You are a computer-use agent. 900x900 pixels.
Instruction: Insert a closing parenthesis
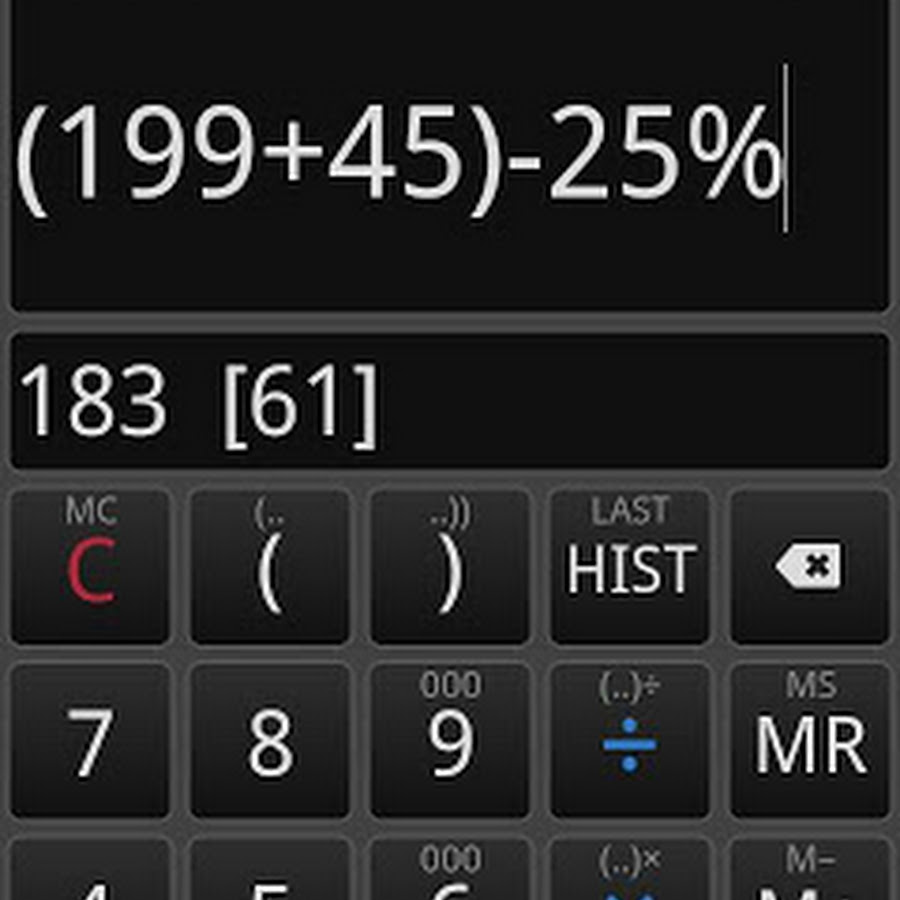pos(450,567)
